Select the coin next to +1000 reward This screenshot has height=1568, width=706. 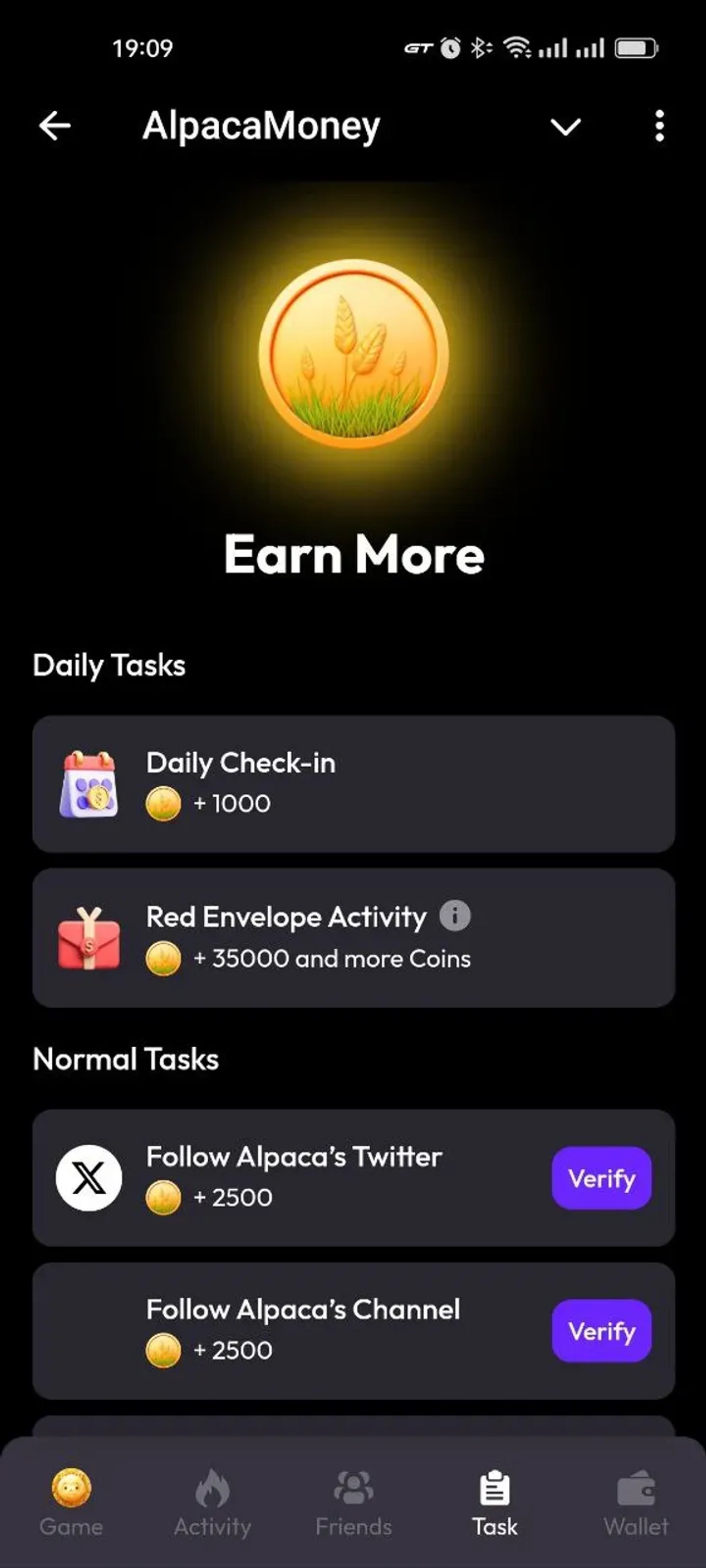[163, 803]
